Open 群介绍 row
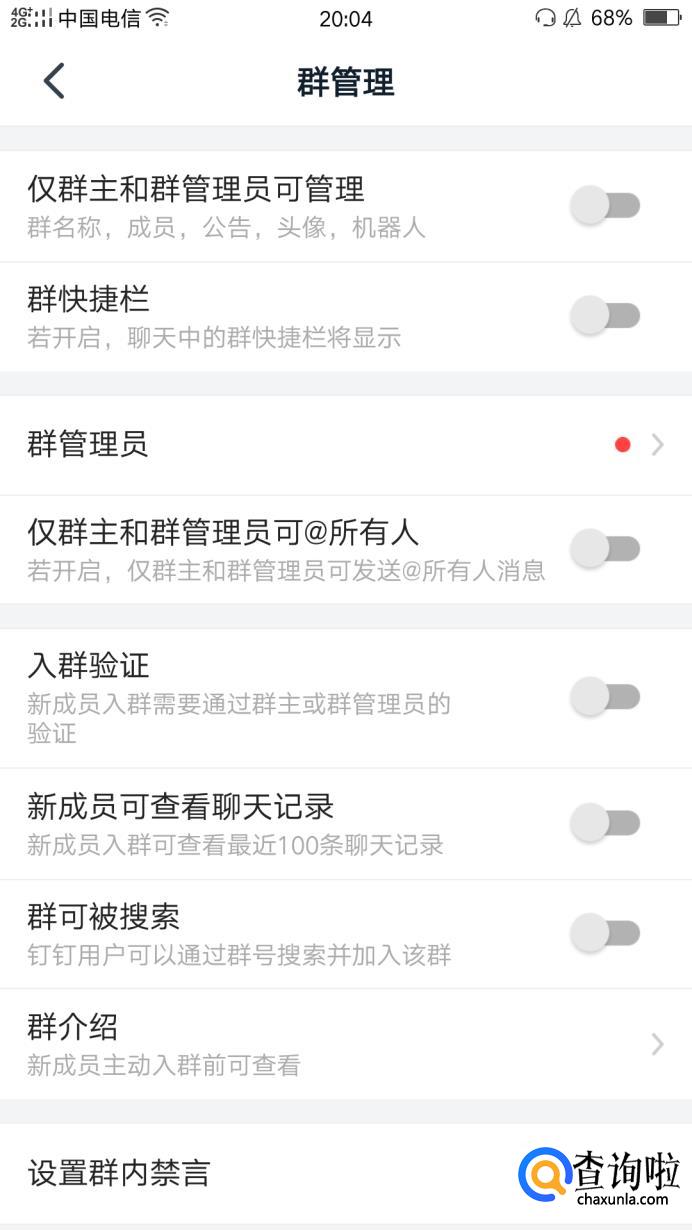692x1230 pixels. pos(345,1044)
